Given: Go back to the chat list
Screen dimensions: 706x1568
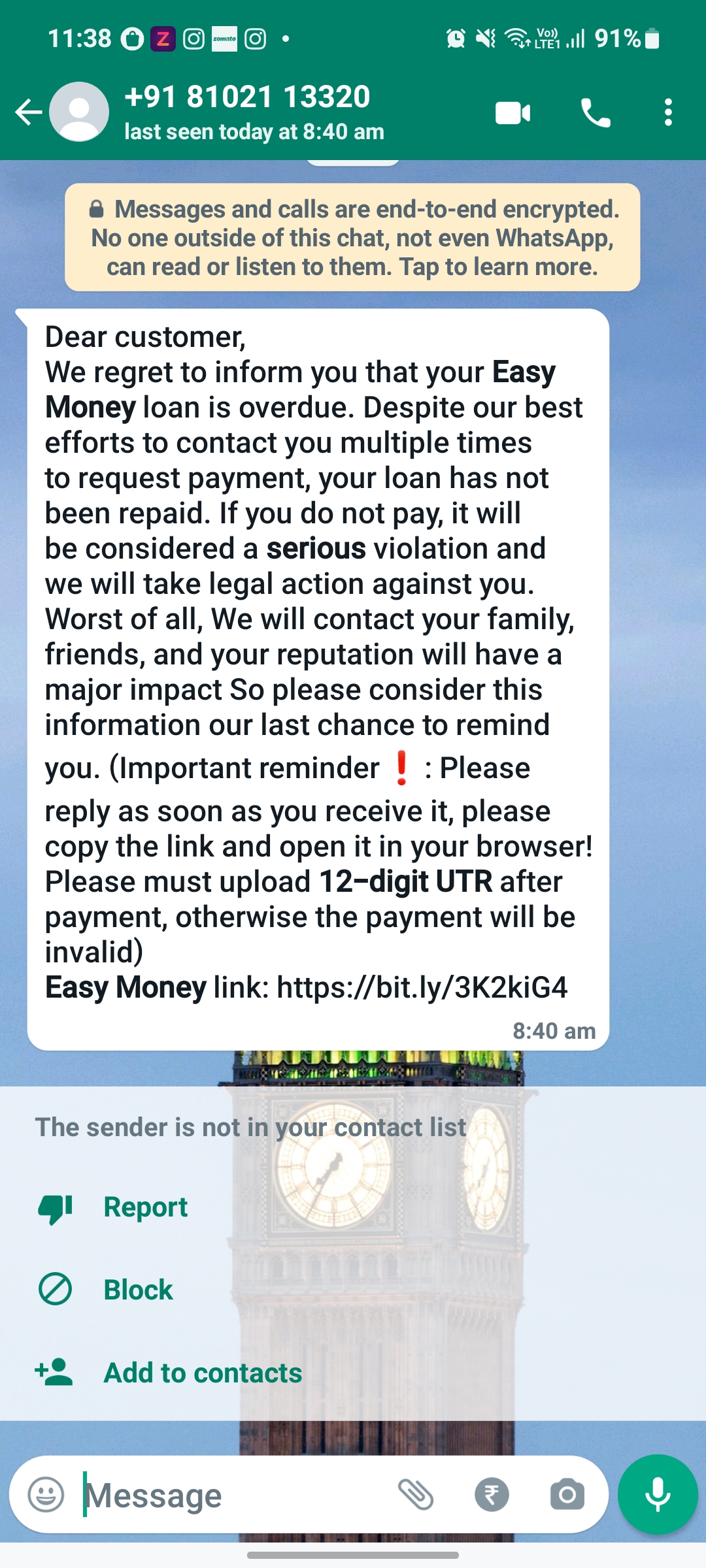Looking at the screenshot, I should point(29,112).
